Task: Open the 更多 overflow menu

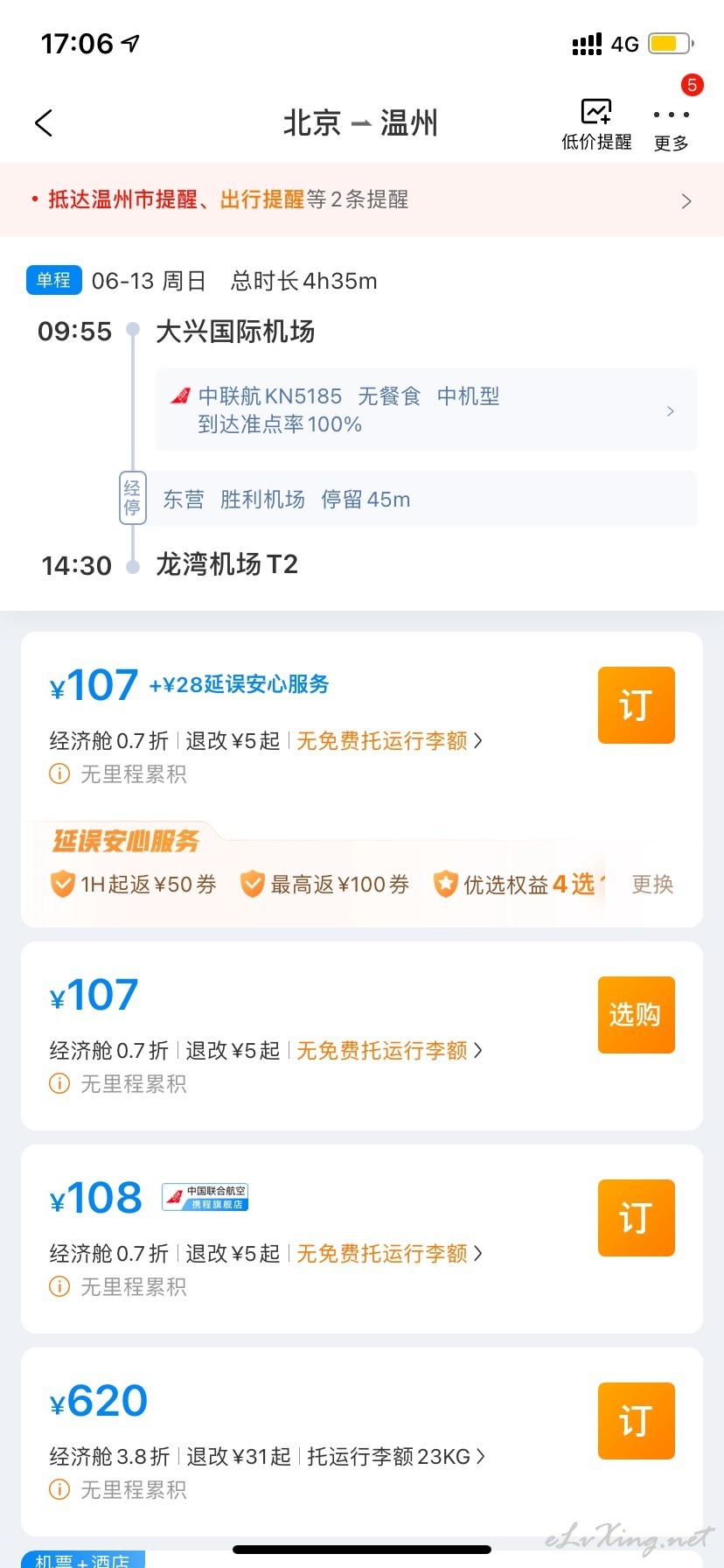Action: click(672, 129)
